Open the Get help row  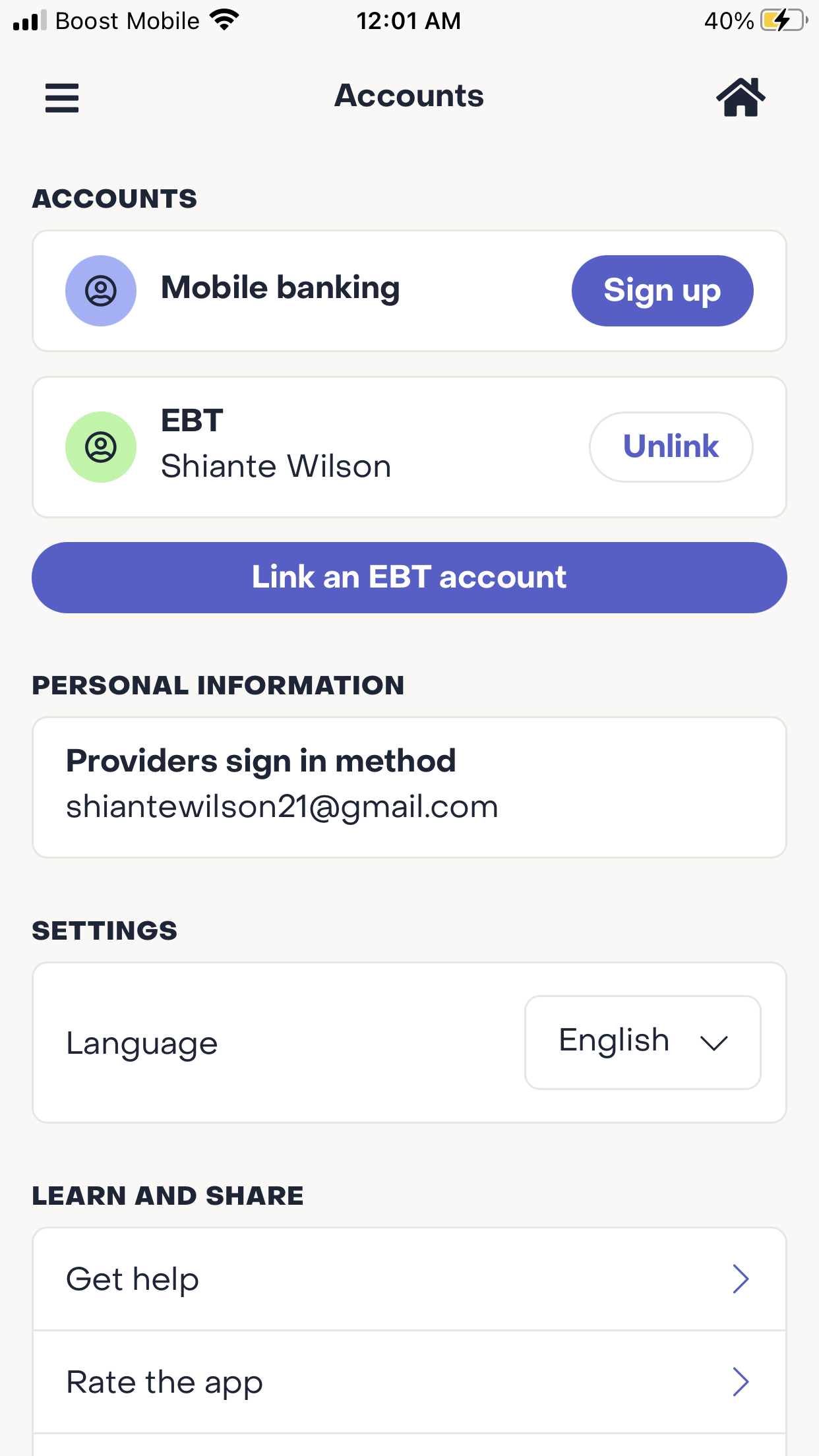click(409, 1279)
